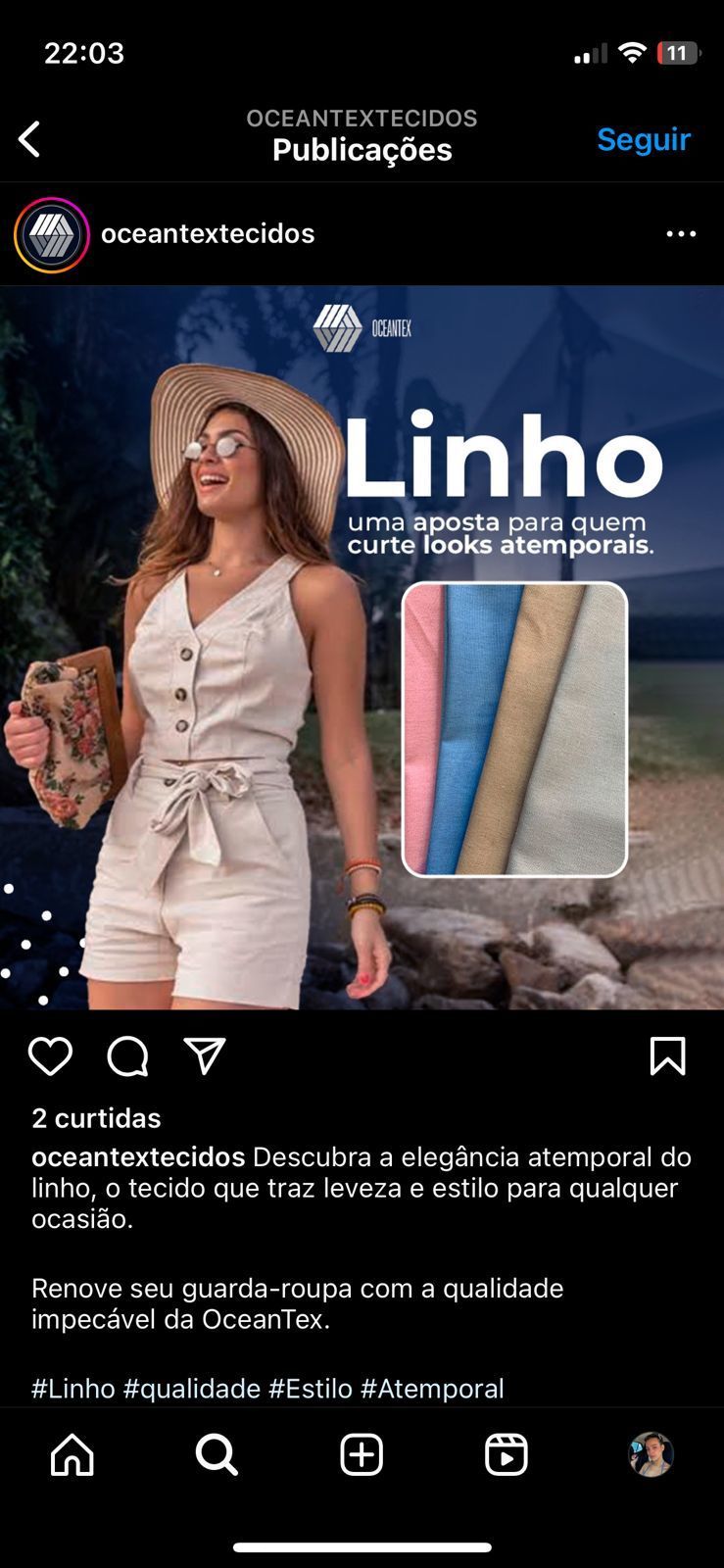
Task: Switch to the Reels tab
Action: click(x=507, y=1455)
